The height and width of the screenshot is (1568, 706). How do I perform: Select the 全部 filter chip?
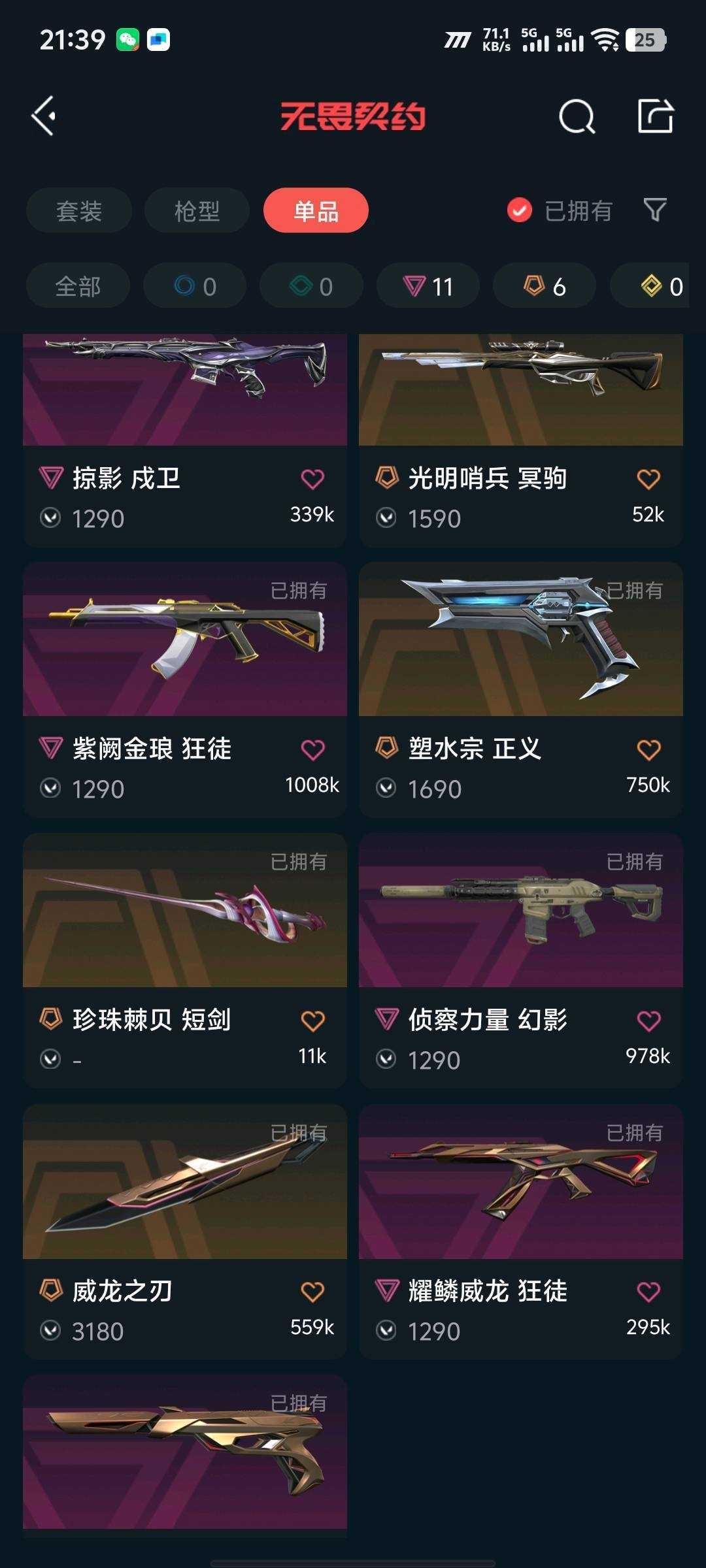pyautogui.click(x=77, y=286)
